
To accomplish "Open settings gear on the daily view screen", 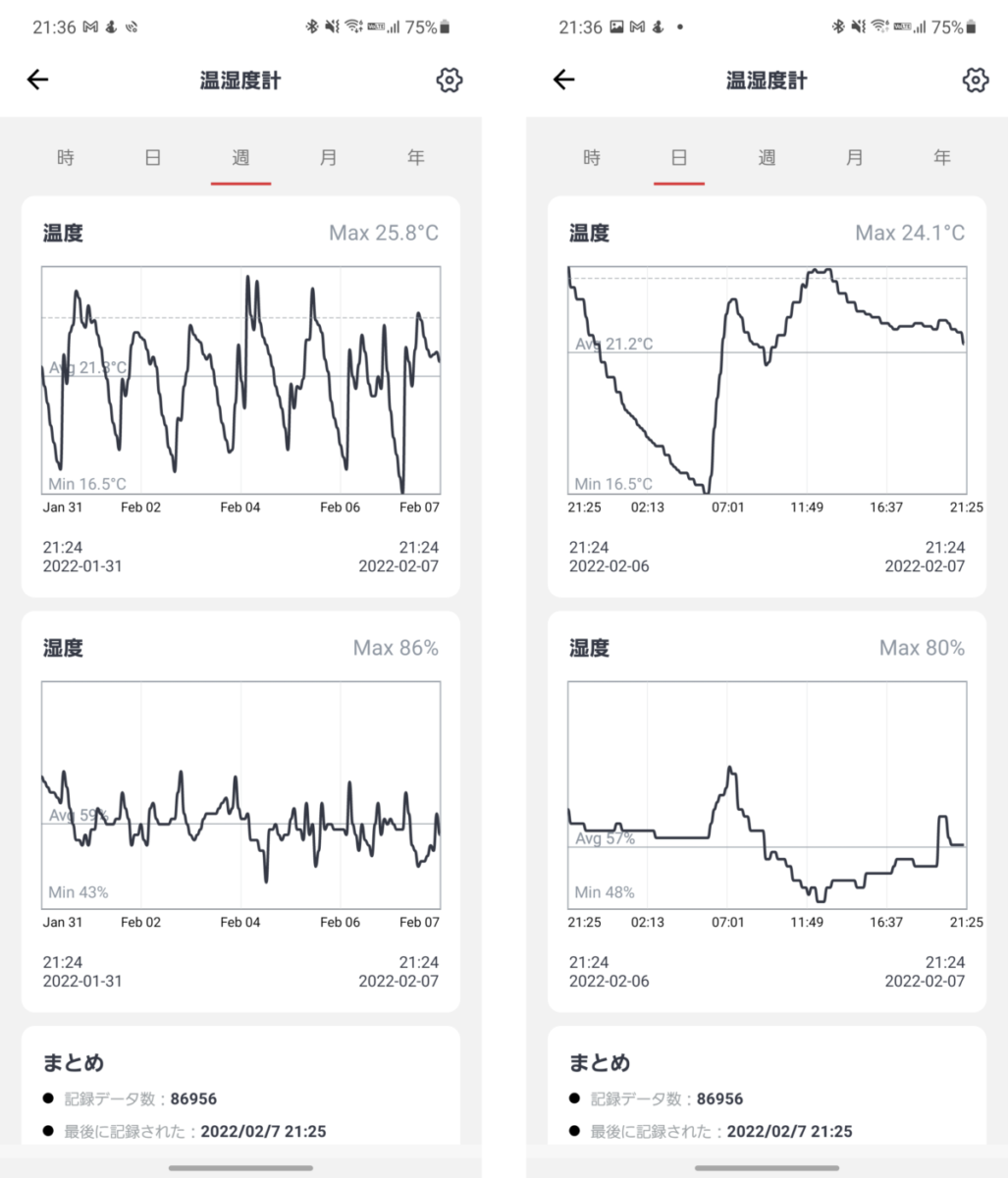I will pos(975,80).
